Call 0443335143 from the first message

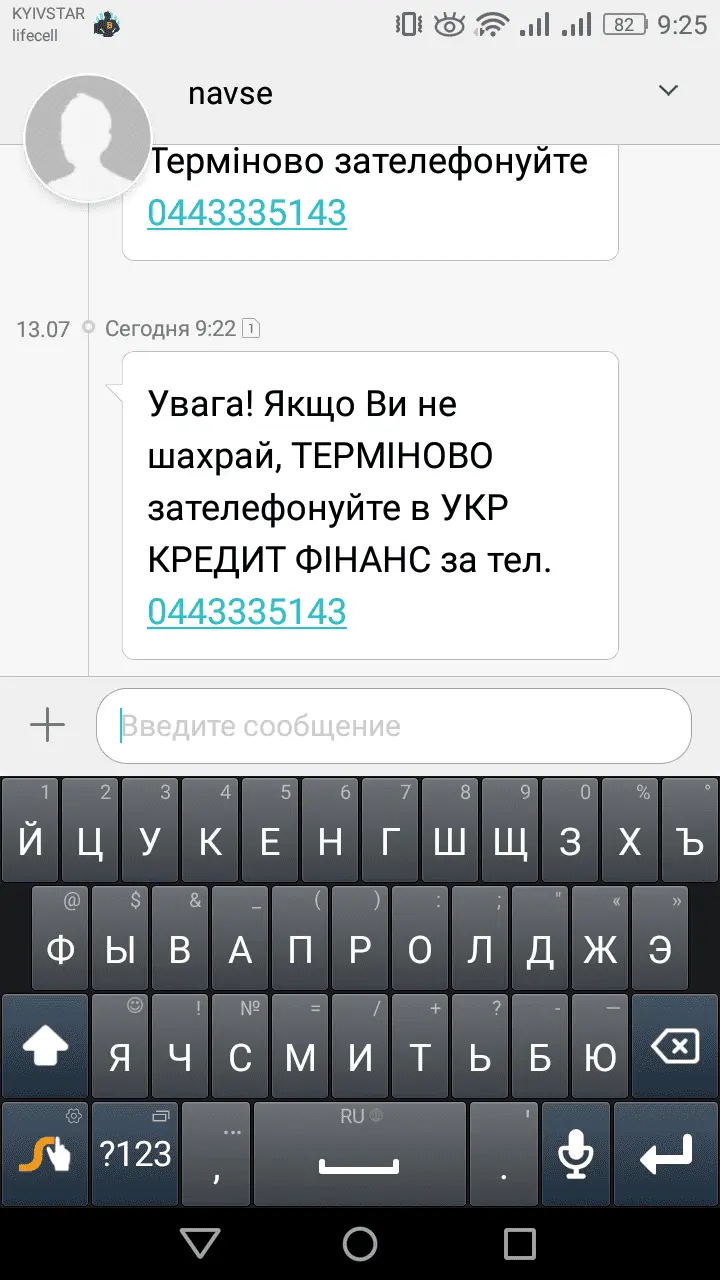click(x=247, y=213)
